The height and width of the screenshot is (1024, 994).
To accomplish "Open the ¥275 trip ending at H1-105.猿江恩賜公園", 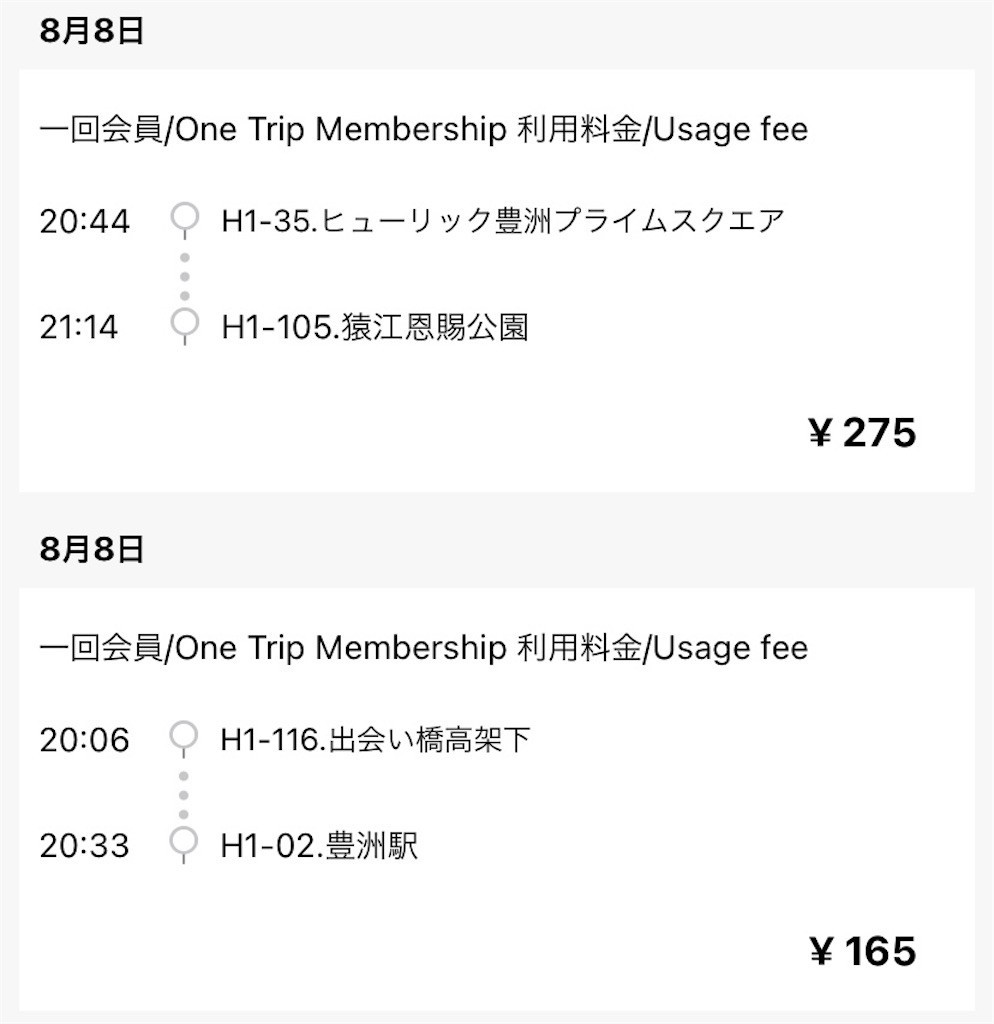I will (x=496, y=280).
